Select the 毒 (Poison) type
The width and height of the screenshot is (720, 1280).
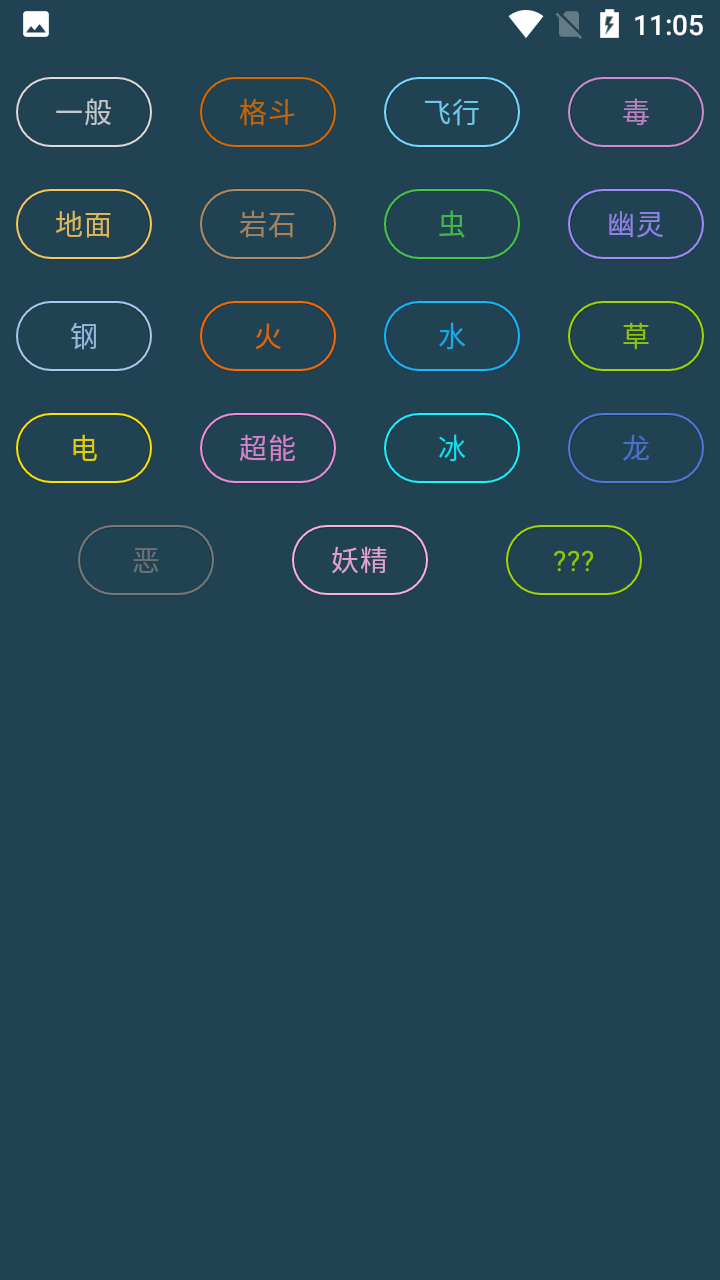coord(636,112)
